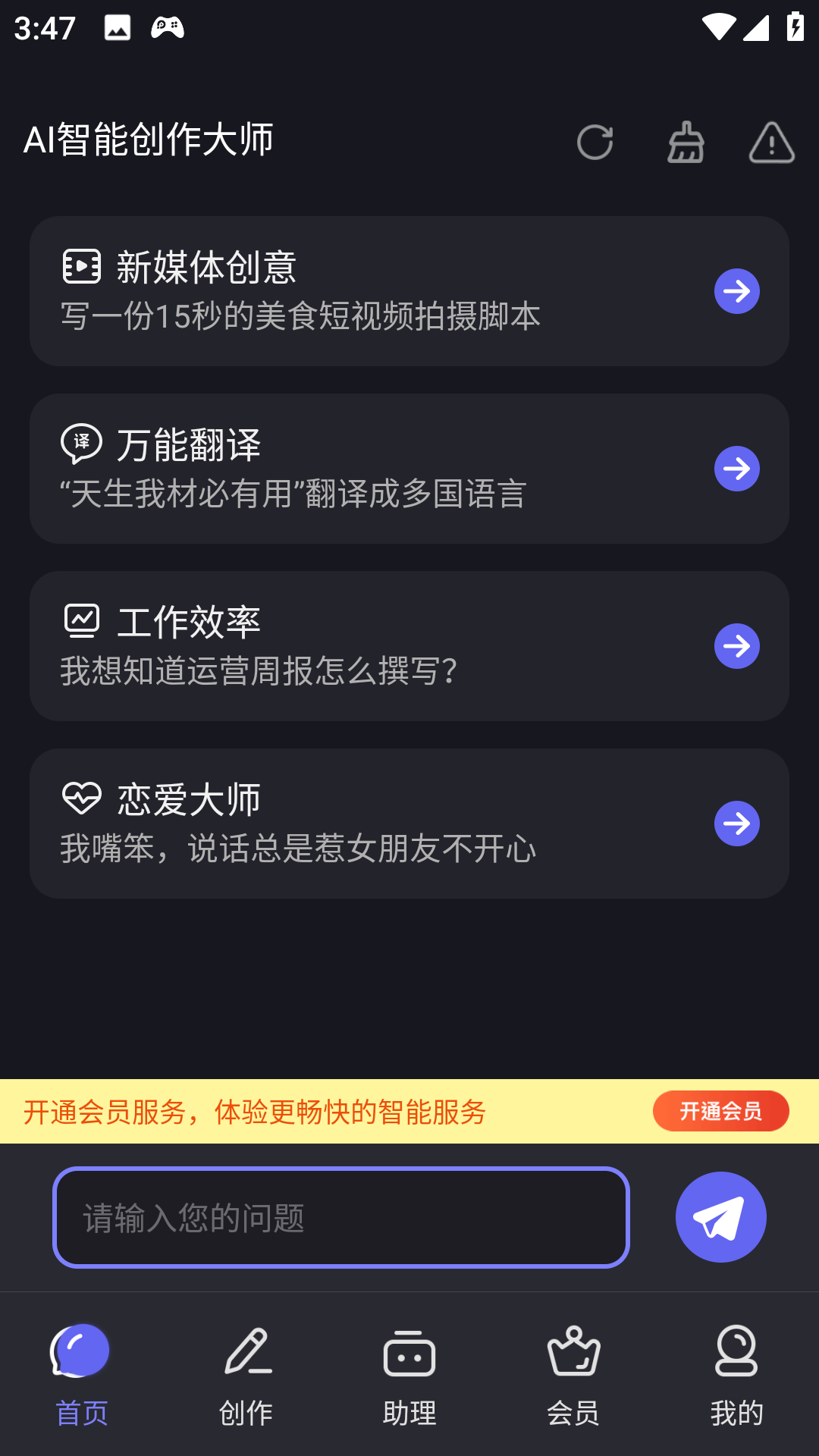Click the warning alert icon
This screenshot has height=1456, width=819.
(x=771, y=143)
